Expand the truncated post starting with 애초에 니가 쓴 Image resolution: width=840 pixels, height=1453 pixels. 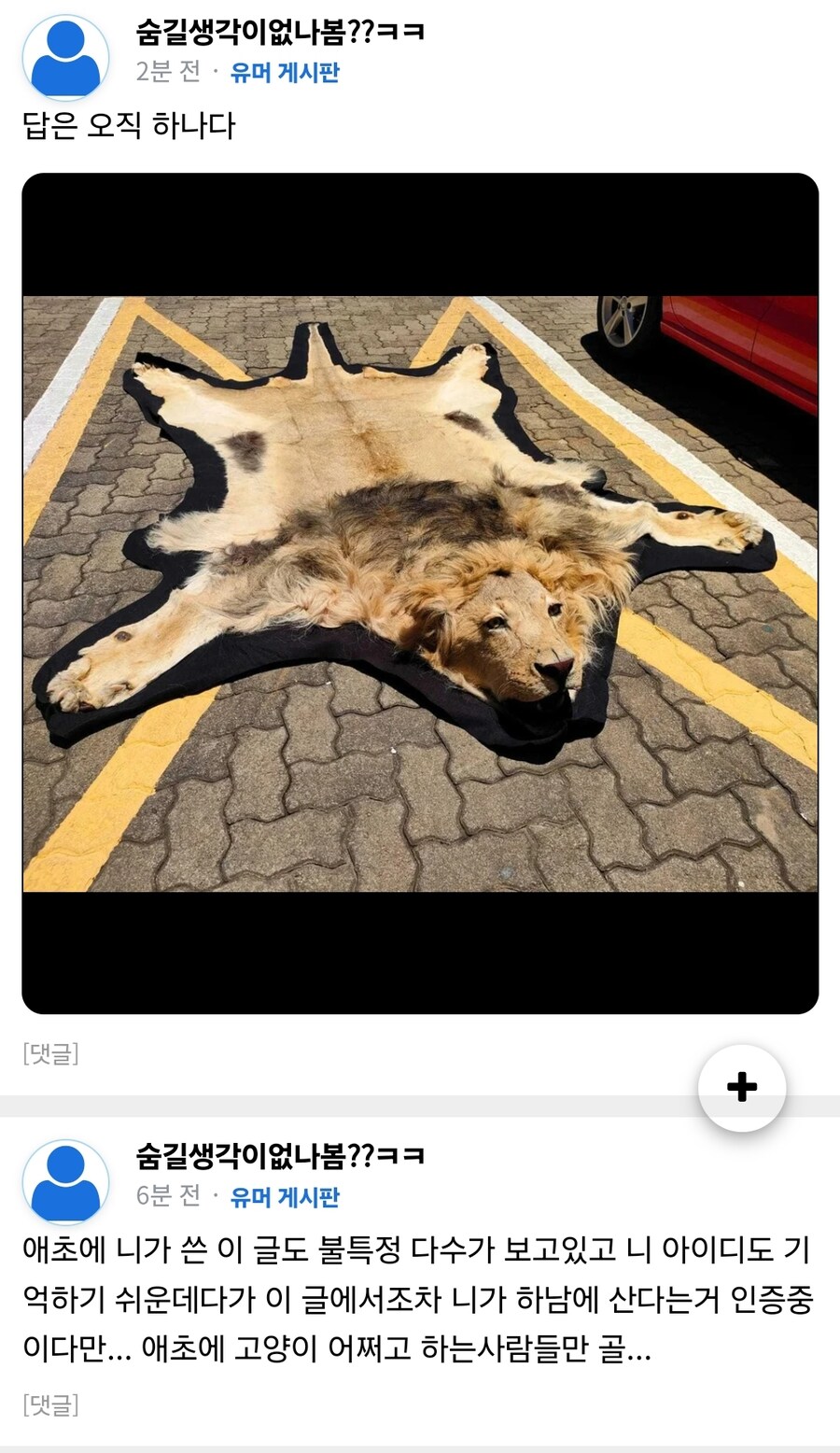click(418, 1300)
